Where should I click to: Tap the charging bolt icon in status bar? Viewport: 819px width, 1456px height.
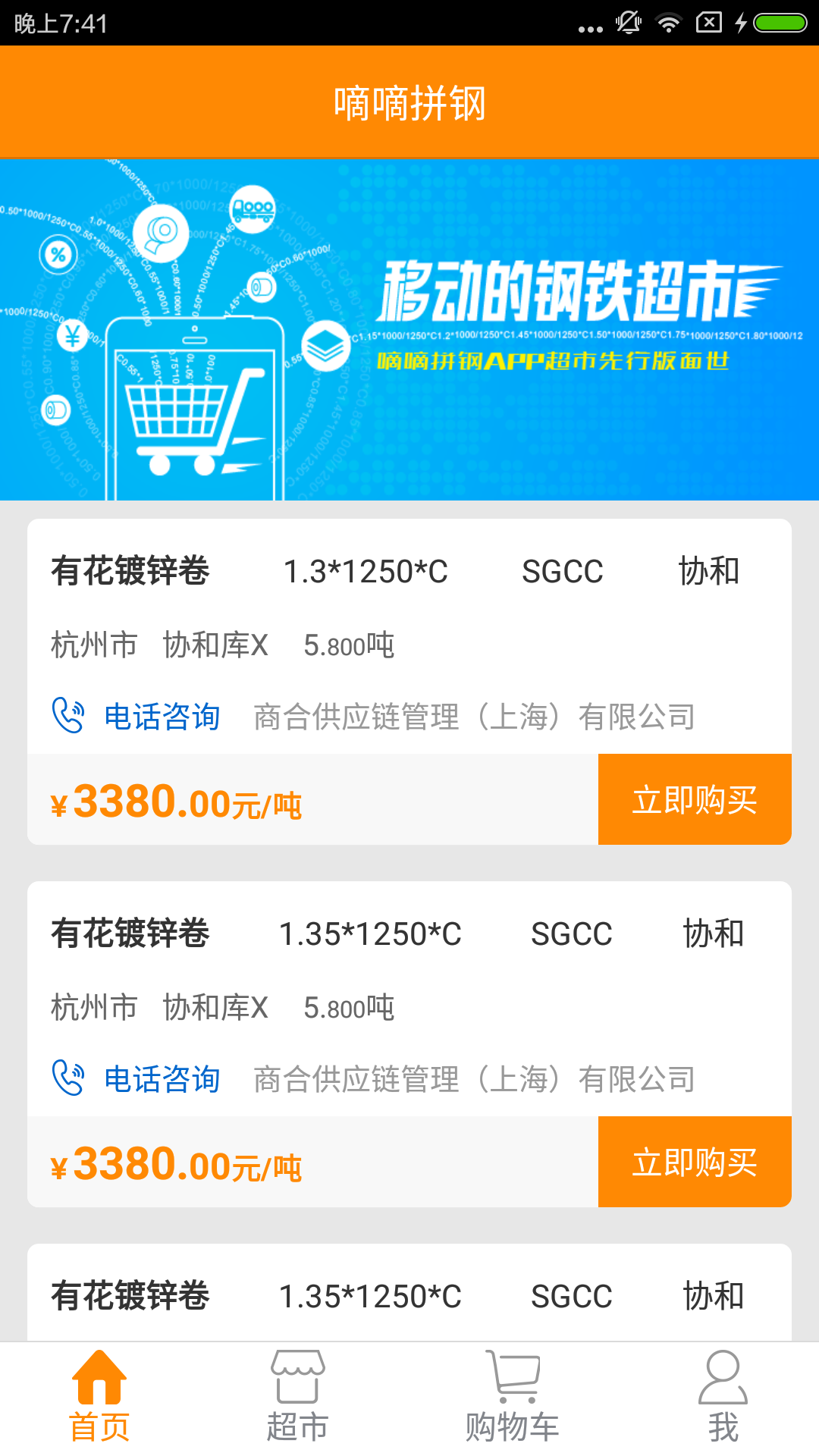(x=739, y=23)
